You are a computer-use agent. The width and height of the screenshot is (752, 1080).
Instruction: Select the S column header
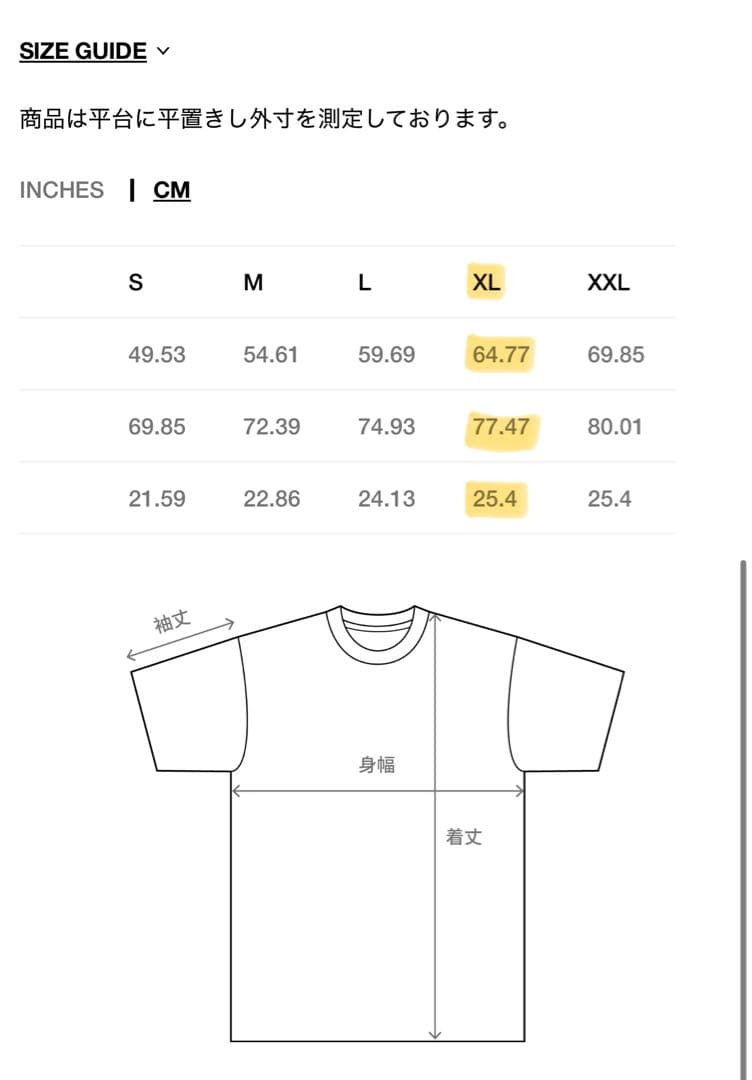(137, 282)
